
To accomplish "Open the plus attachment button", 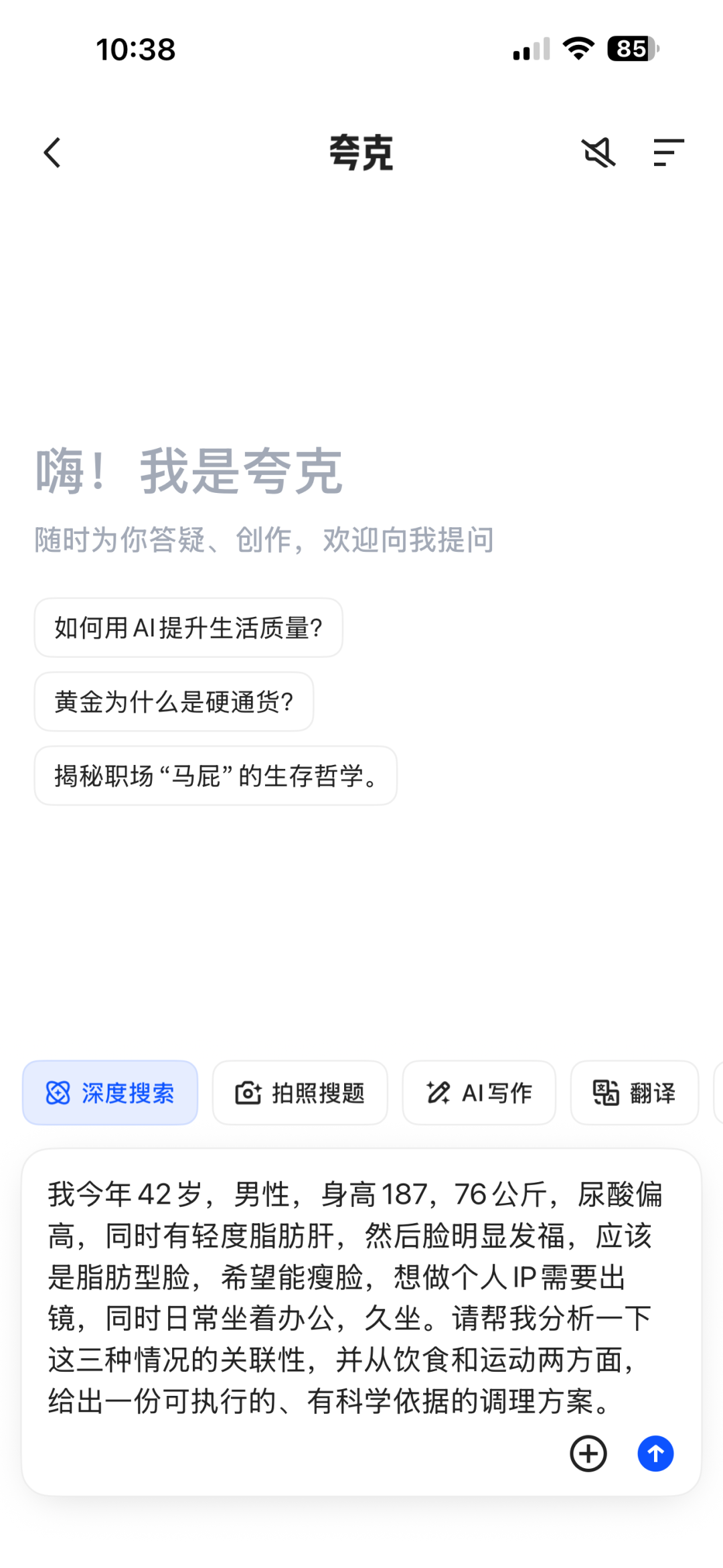I will coord(588,1453).
